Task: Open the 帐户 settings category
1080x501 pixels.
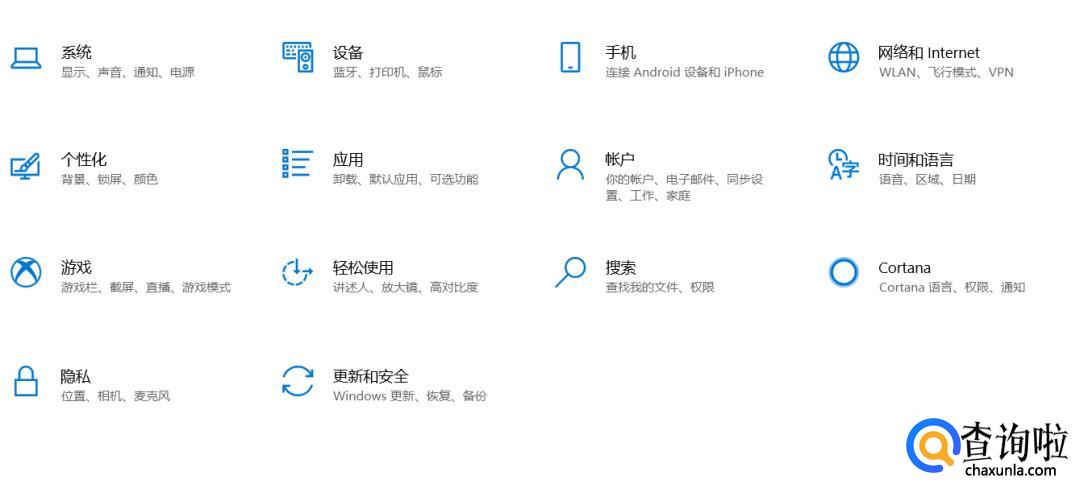Action: click(x=660, y=176)
